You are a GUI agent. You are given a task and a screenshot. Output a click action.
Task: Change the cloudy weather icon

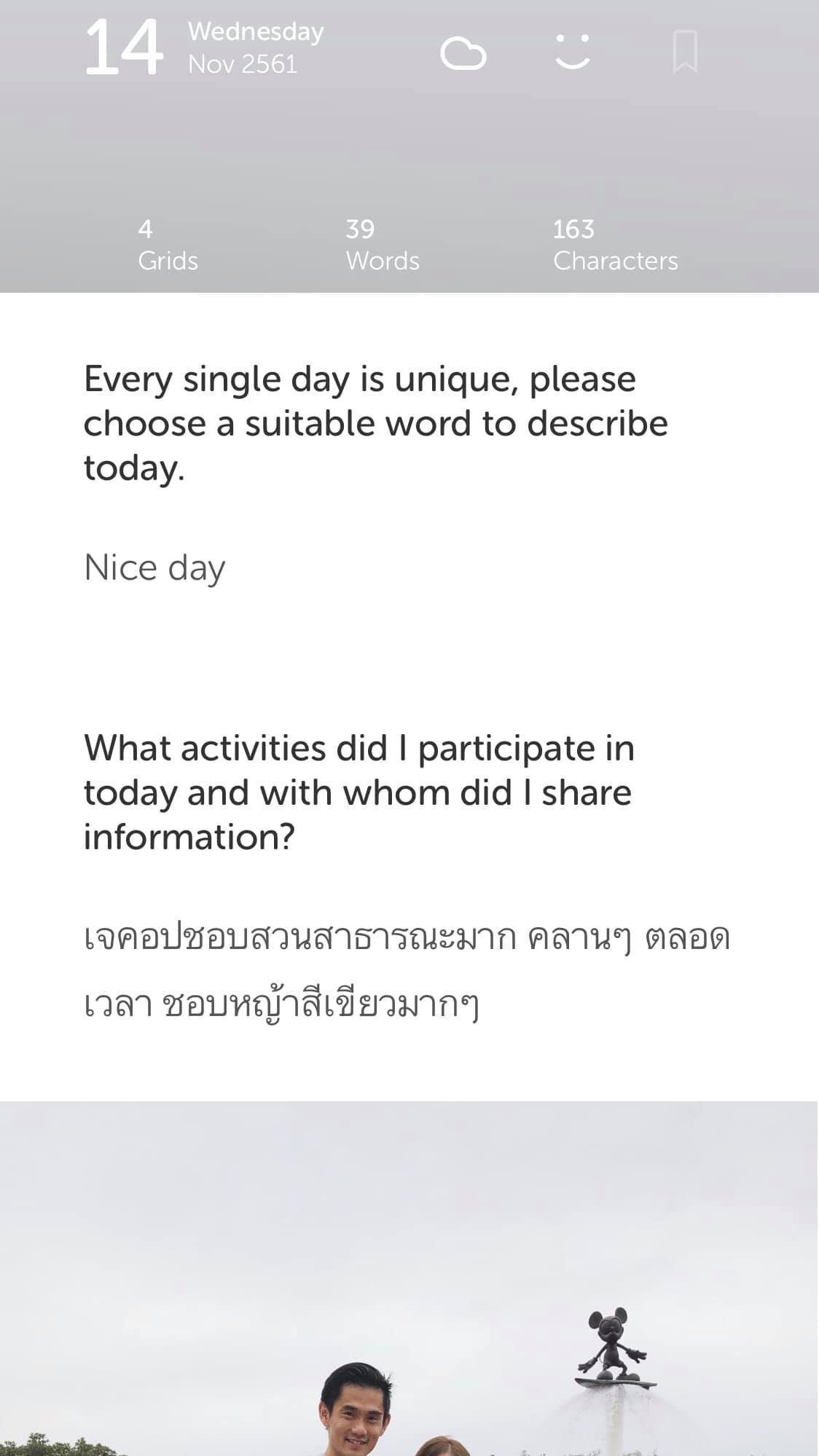[x=463, y=54]
